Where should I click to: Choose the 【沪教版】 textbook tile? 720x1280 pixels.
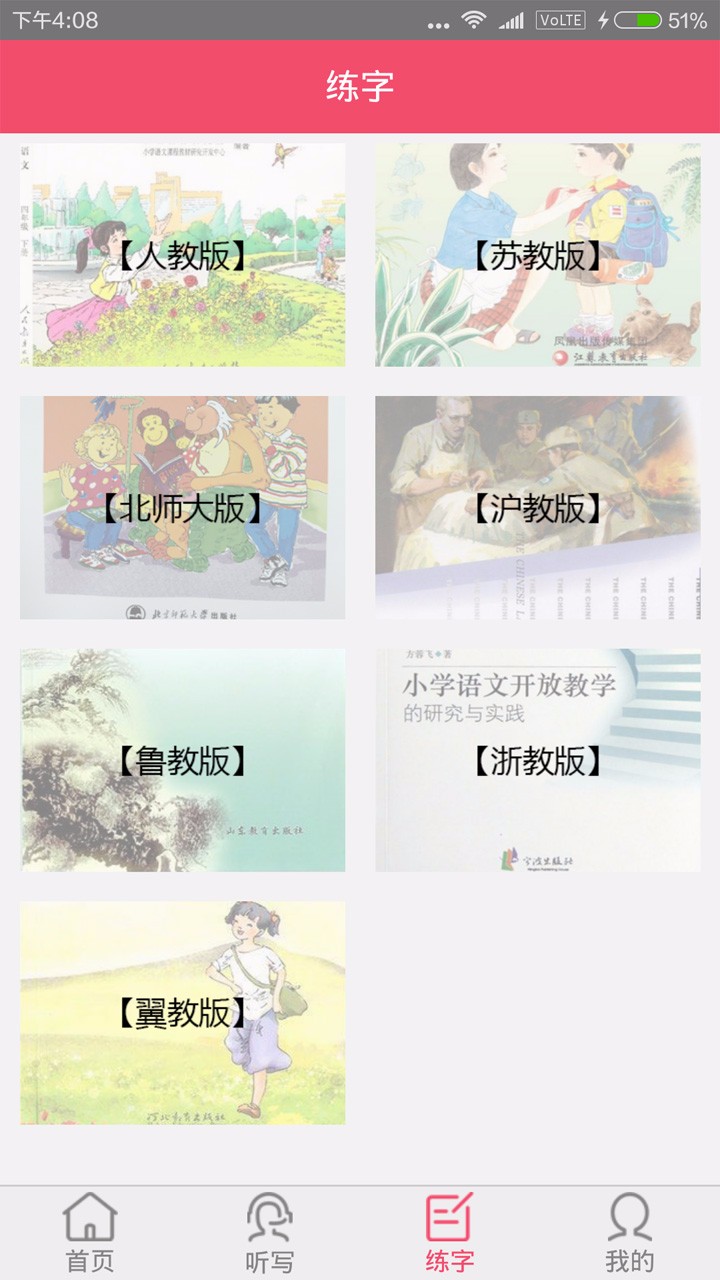coord(538,508)
